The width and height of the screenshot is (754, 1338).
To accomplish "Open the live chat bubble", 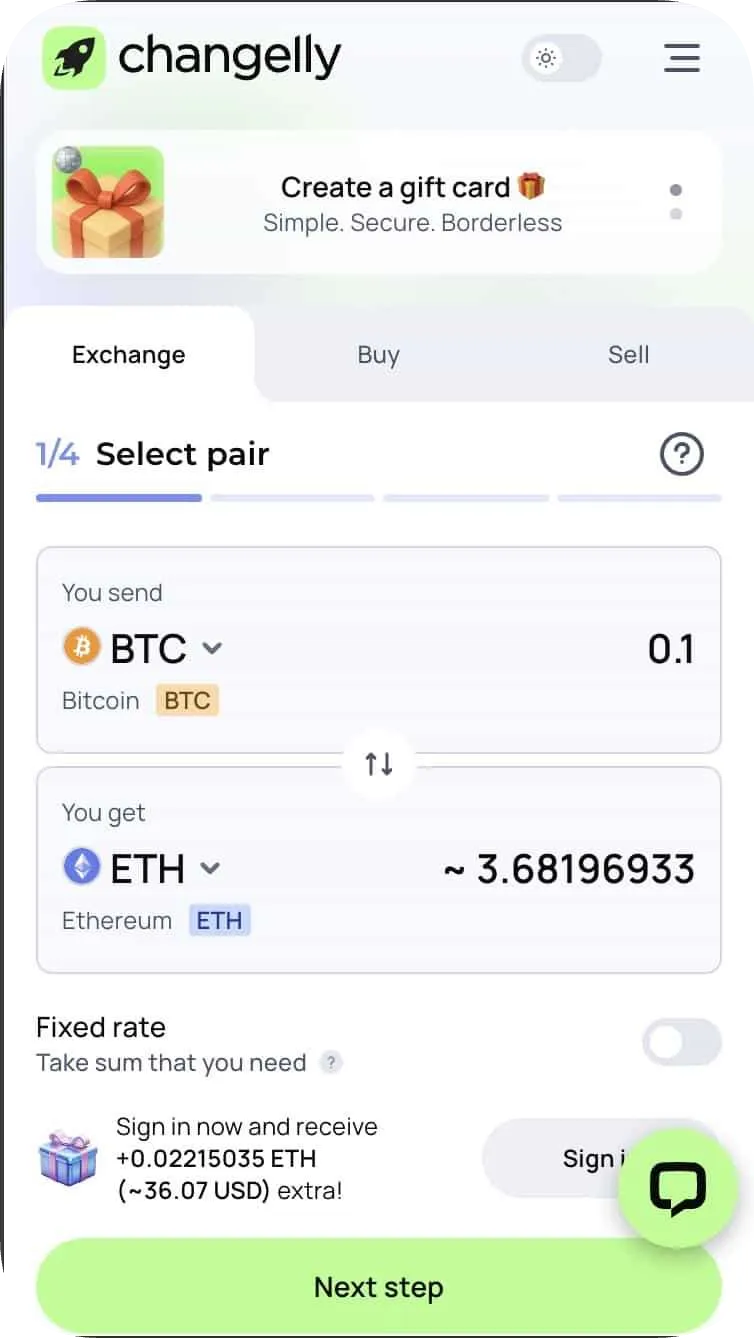I will (677, 1188).
